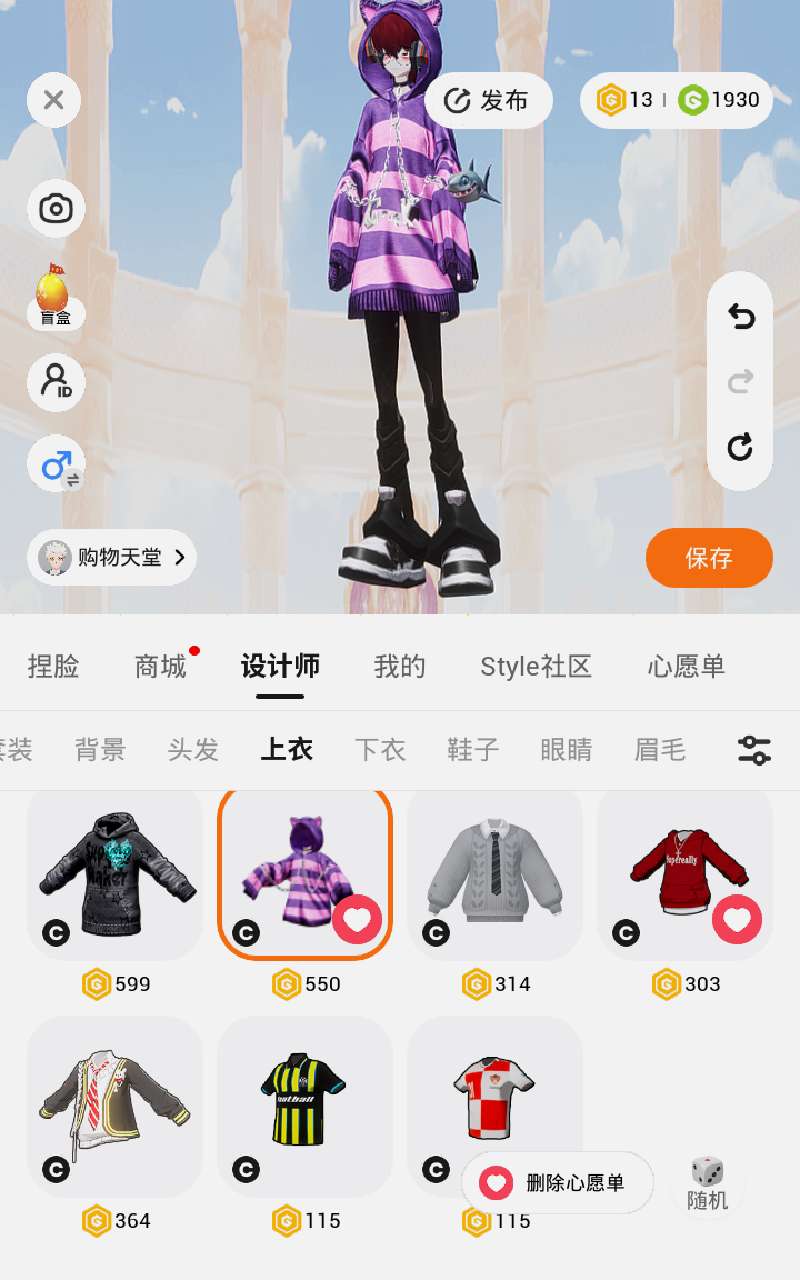Image resolution: width=800 pixels, height=1280 pixels.
Task: Open the filter settings icon
Action: pyautogui.click(x=754, y=749)
